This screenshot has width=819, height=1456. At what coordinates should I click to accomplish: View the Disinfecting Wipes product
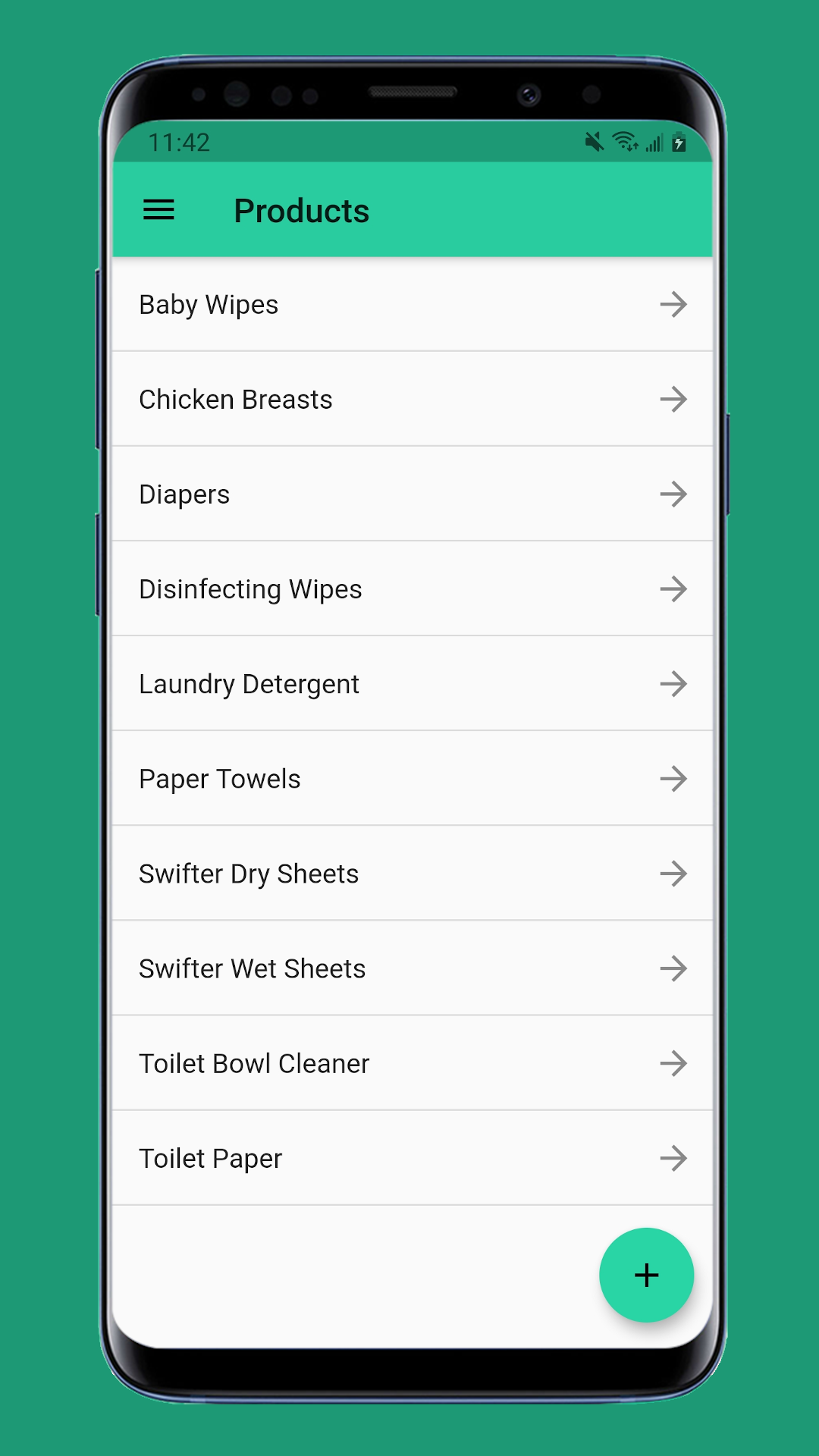point(413,588)
